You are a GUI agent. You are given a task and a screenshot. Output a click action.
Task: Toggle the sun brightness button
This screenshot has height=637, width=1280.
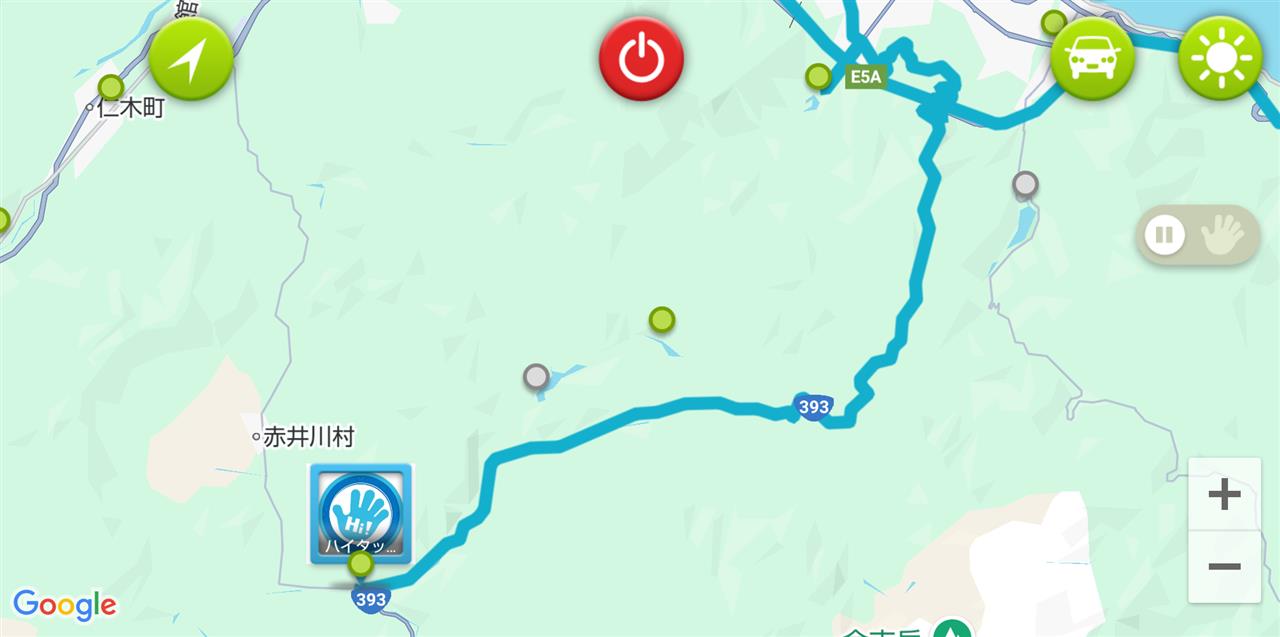point(1220,58)
